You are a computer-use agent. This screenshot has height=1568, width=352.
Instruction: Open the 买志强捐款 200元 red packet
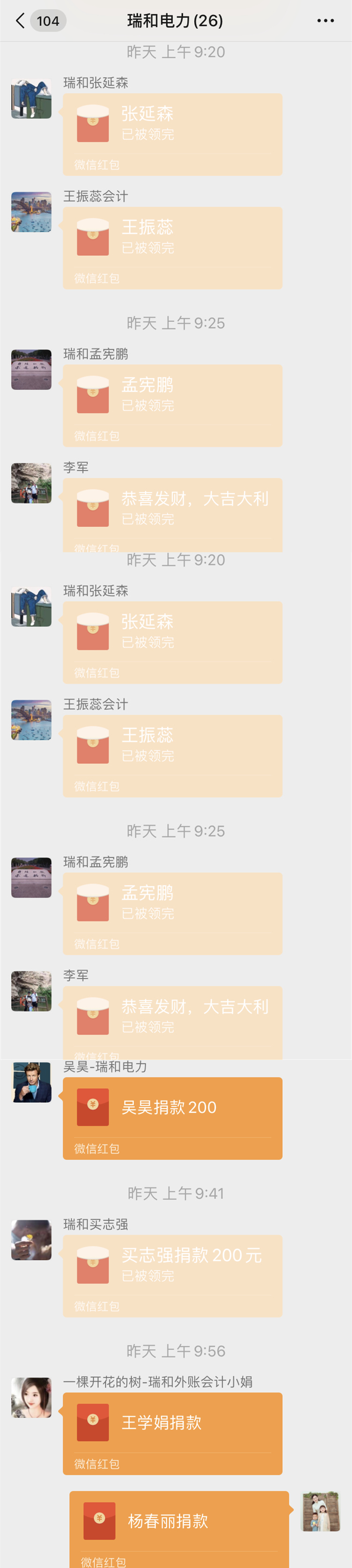coord(172,1275)
